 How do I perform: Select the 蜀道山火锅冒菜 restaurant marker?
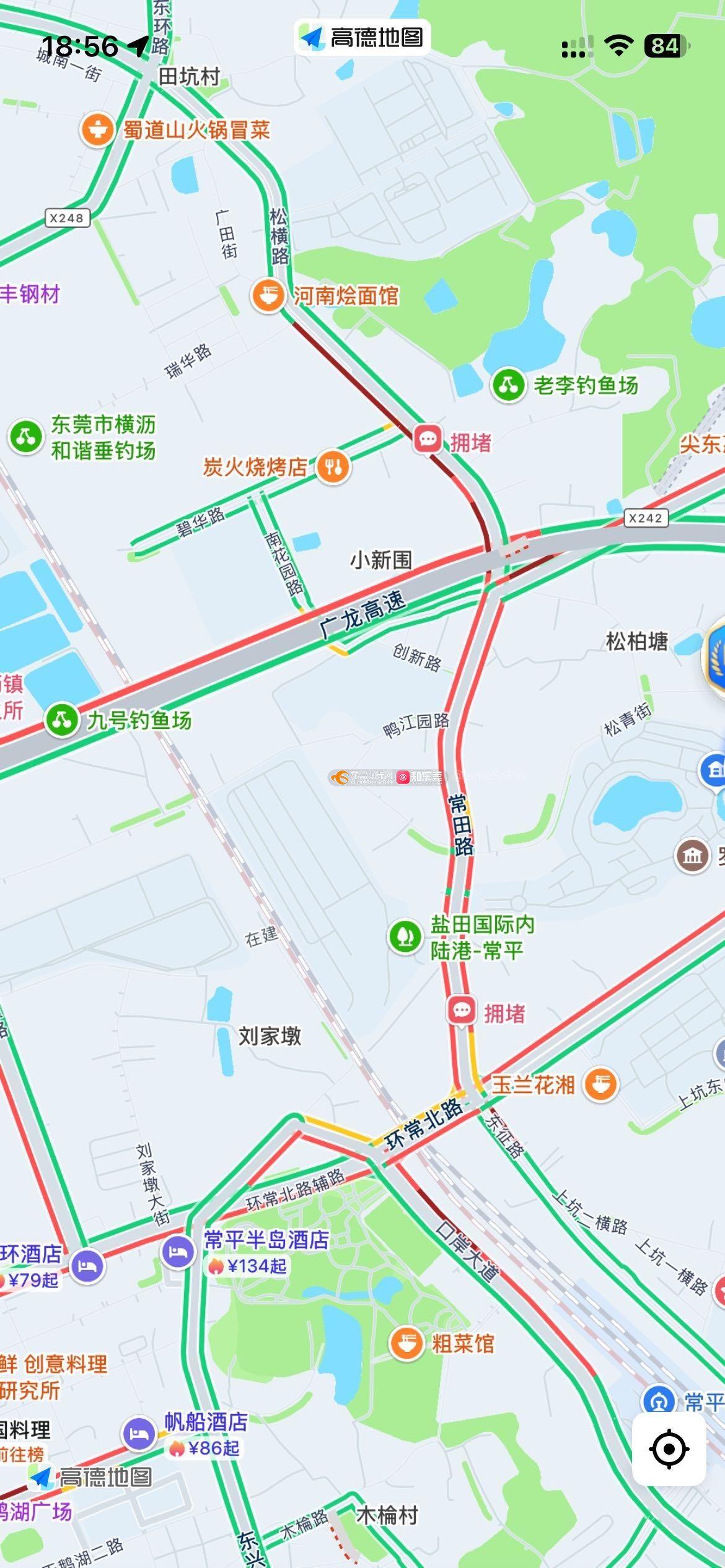coord(97,129)
